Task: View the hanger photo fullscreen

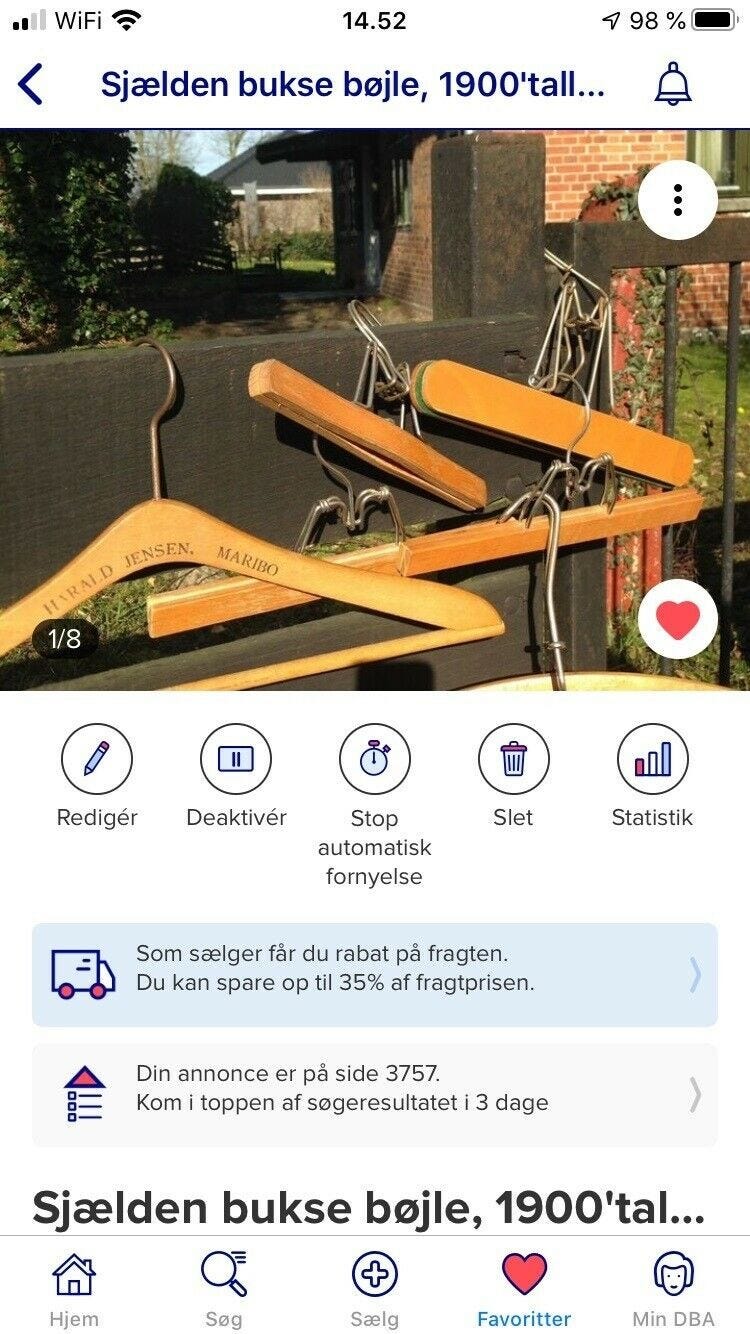Action: point(375,400)
